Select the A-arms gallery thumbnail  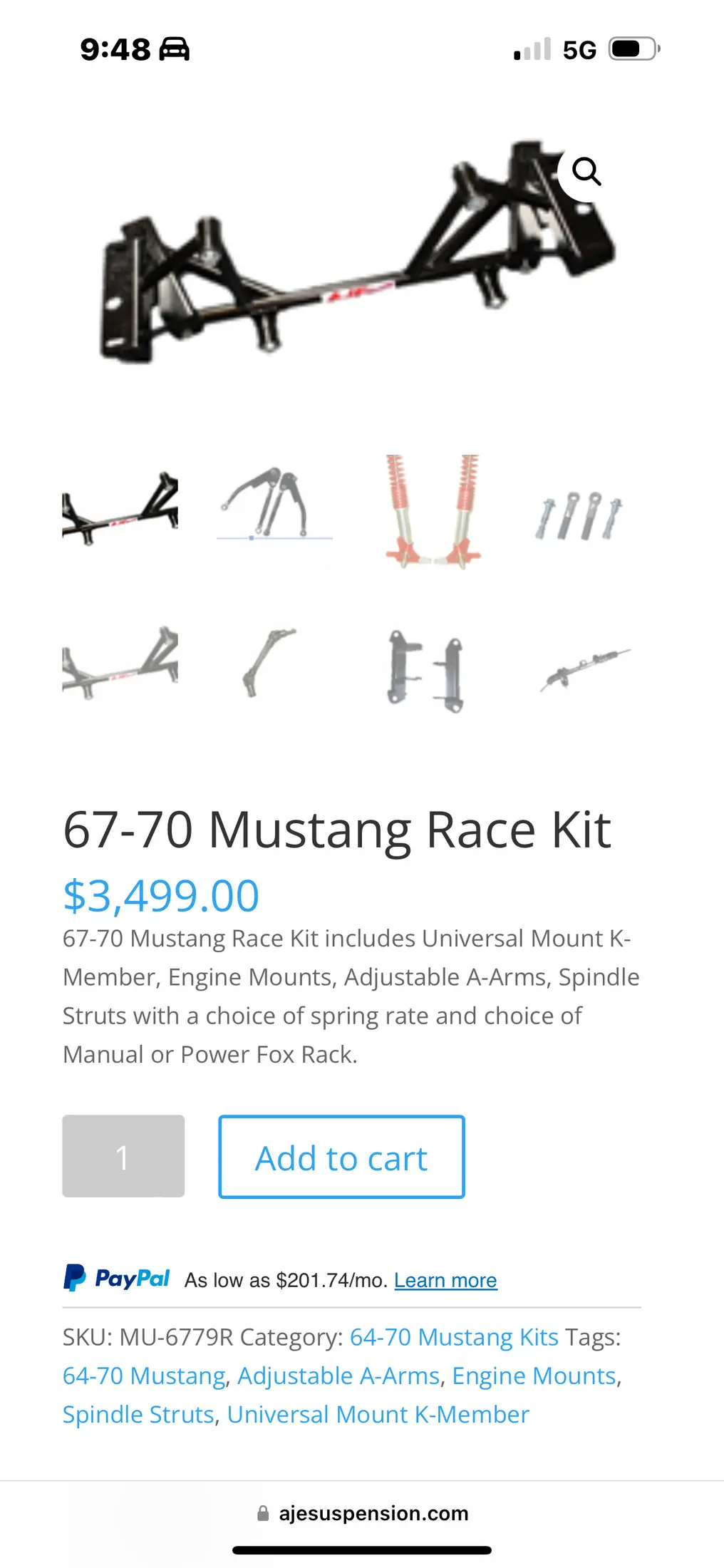274,512
